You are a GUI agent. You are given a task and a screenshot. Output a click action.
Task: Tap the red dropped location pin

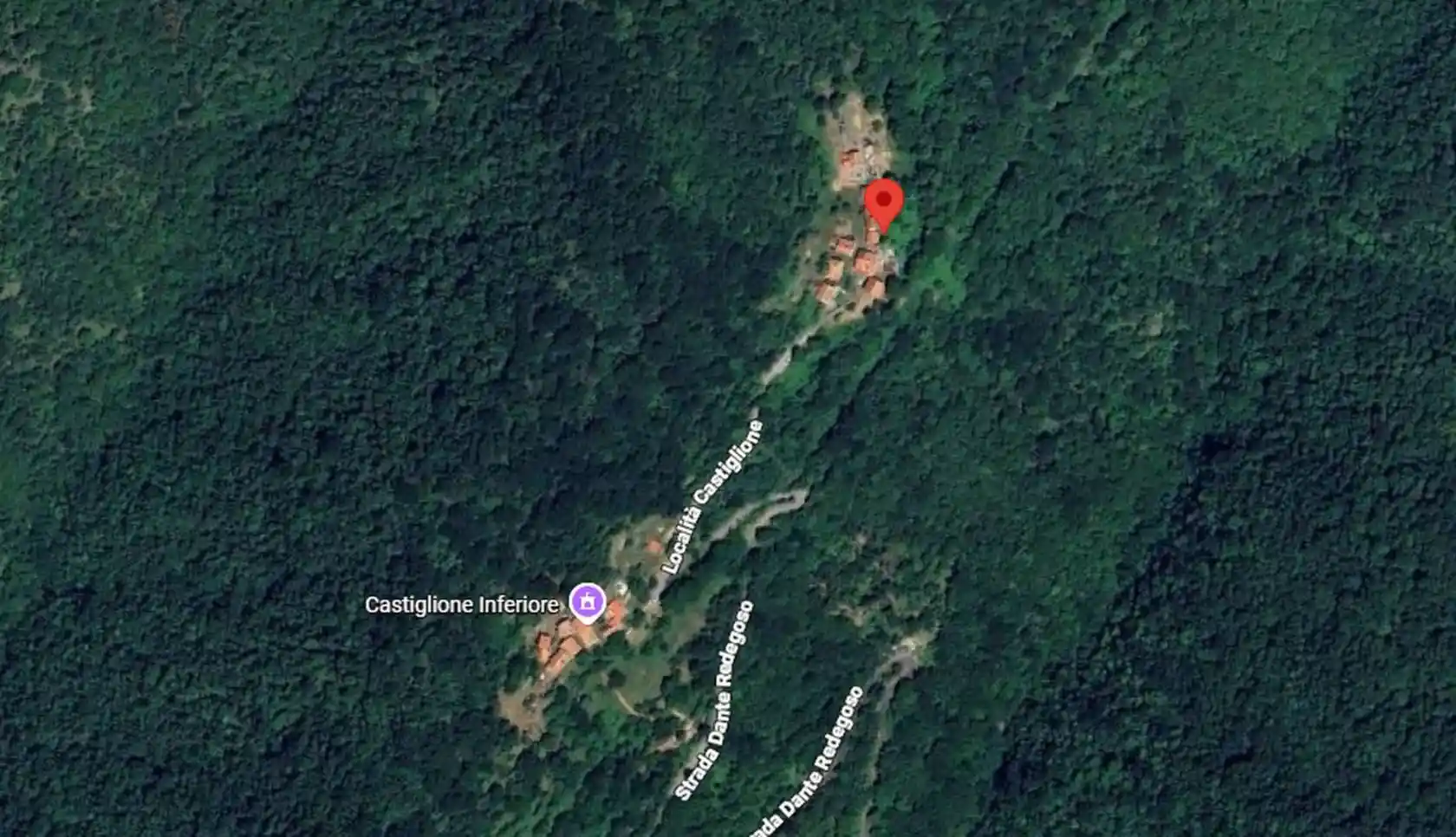(x=884, y=204)
